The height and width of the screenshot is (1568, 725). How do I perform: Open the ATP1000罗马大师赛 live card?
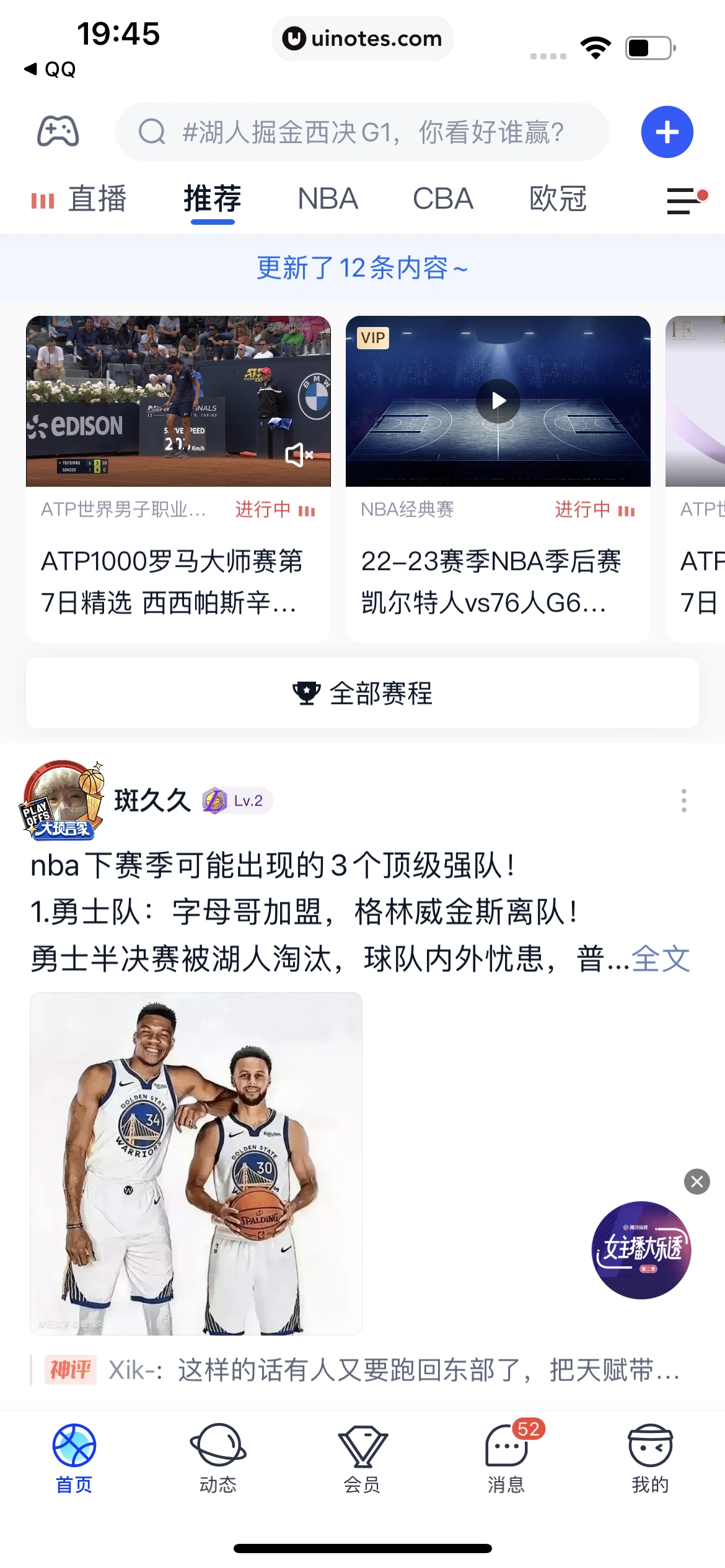(178, 477)
